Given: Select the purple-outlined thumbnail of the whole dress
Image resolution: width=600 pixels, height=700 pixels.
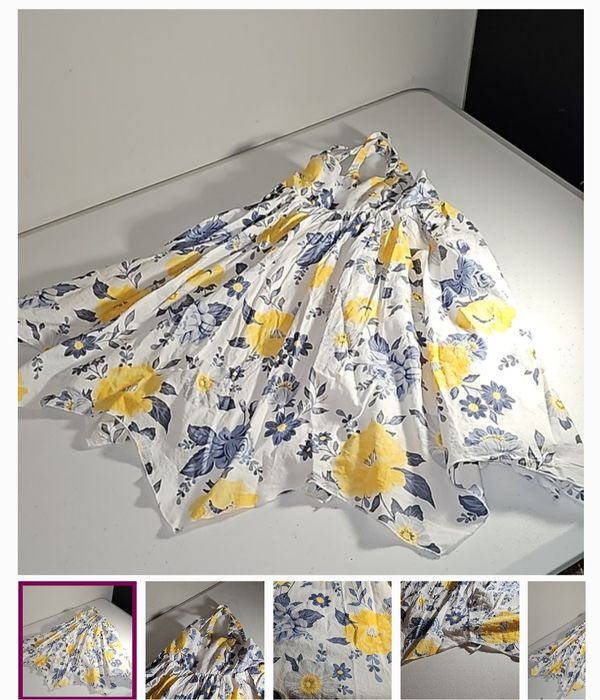Looking at the screenshot, I should point(77,640).
